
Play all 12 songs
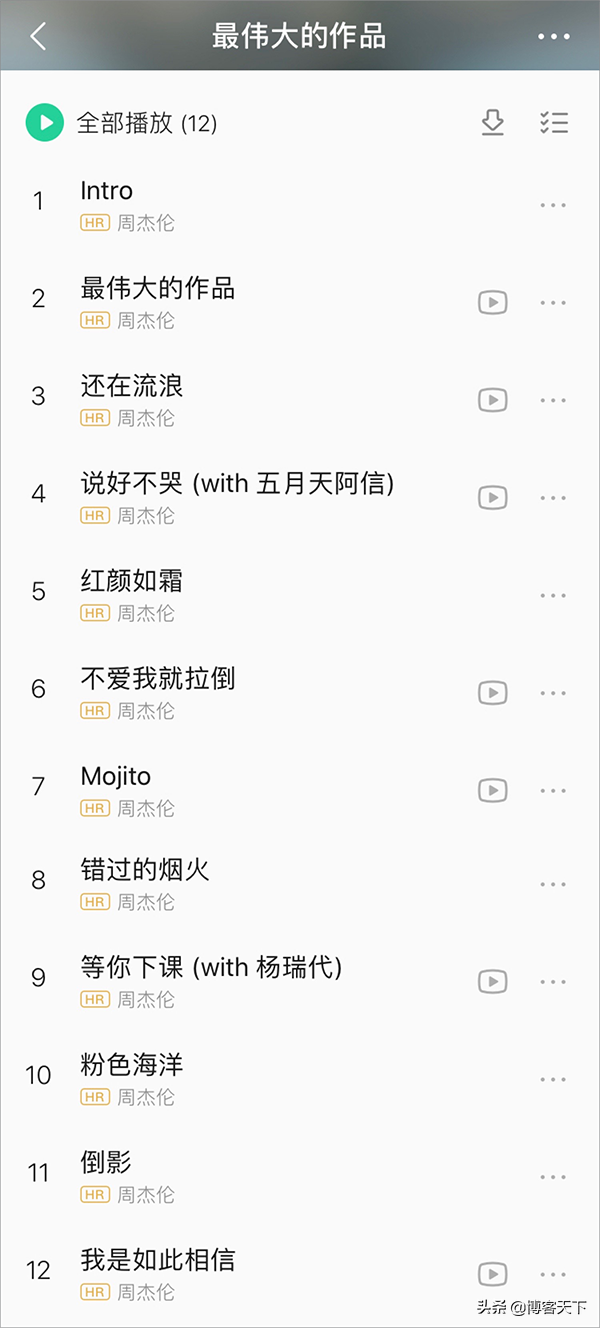click(x=45, y=123)
